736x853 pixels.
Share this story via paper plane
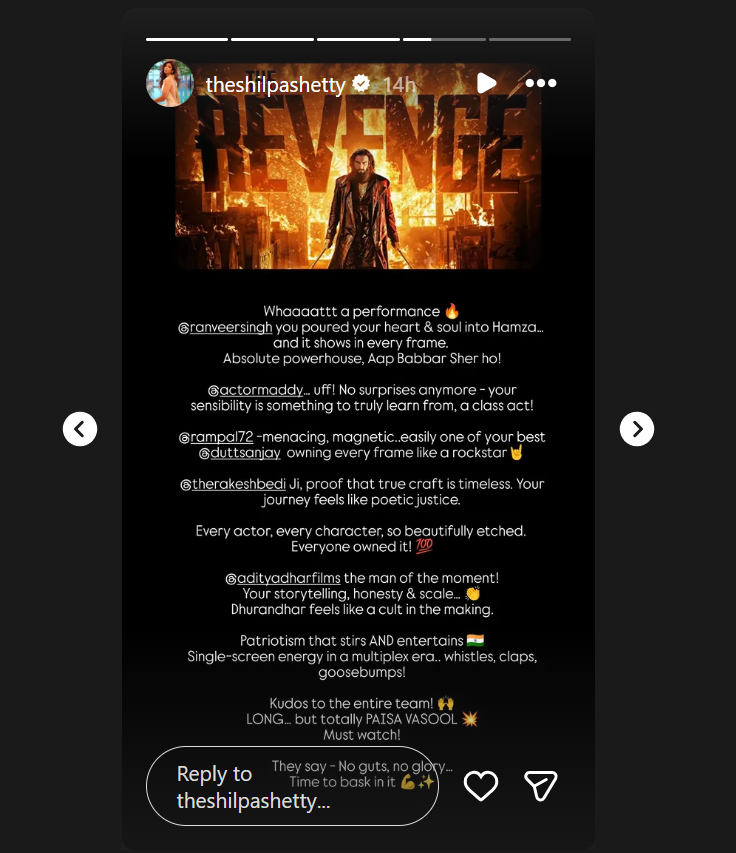(x=541, y=786)
